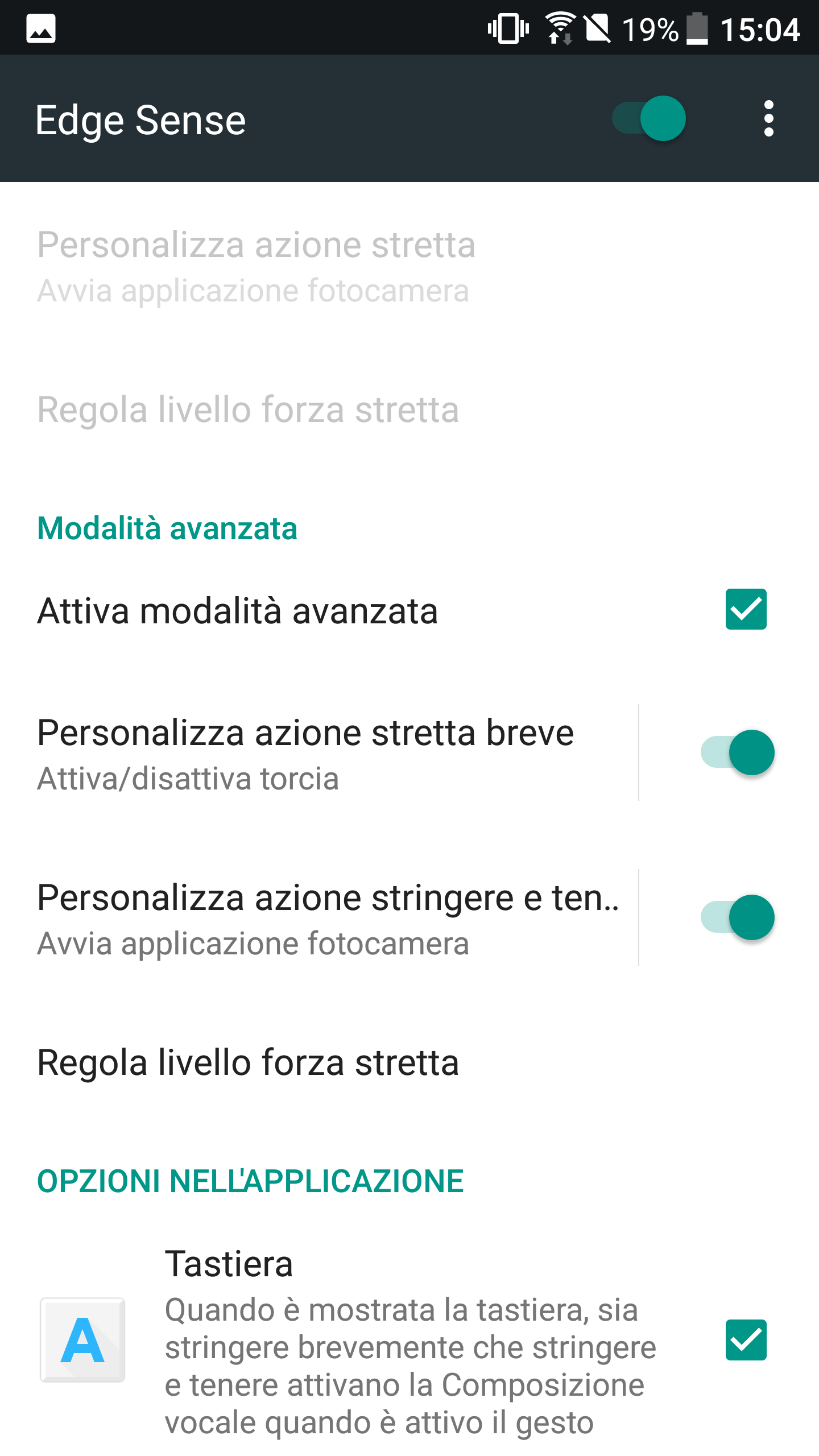Uncheck Attiva modalità avanzata

tap(745, 609)
